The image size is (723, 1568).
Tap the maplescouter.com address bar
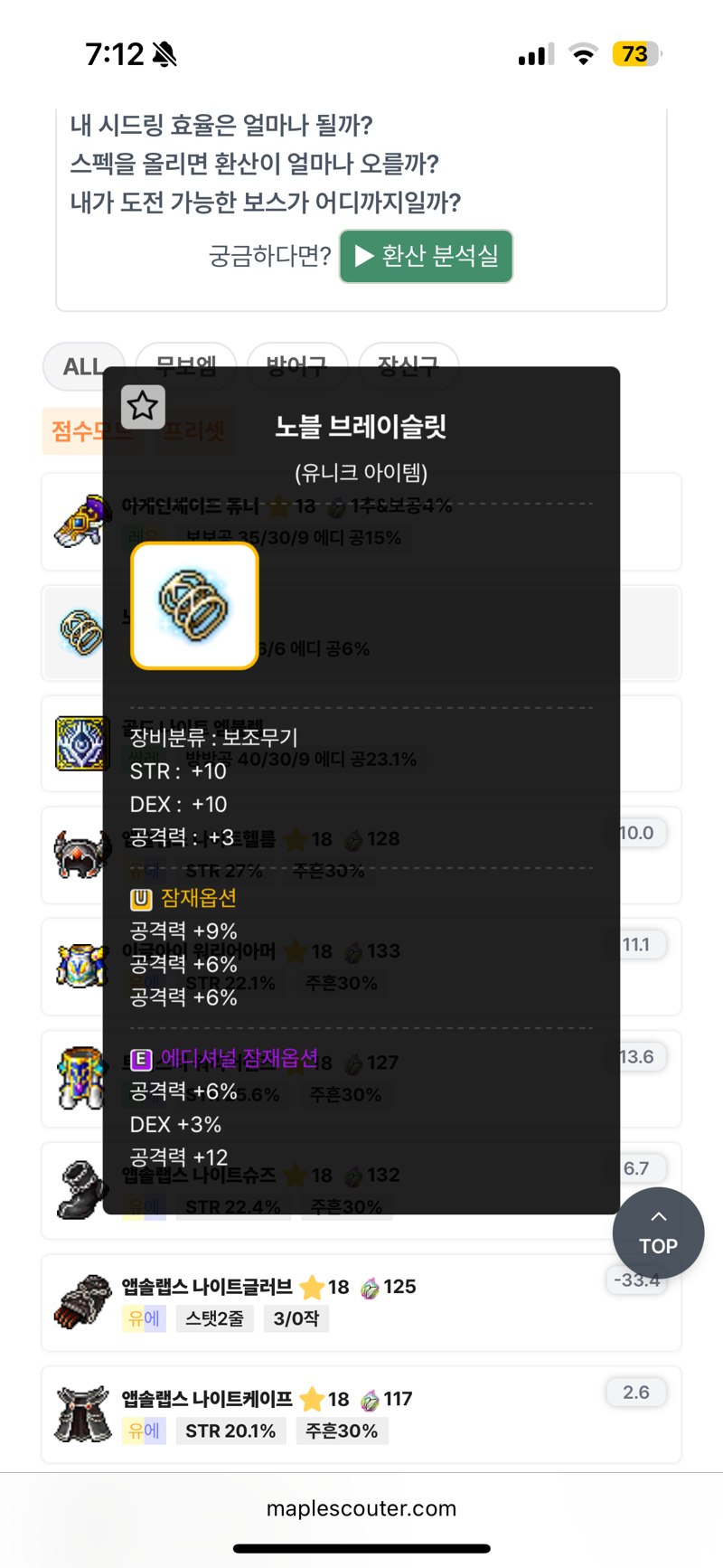[361, 1508]
